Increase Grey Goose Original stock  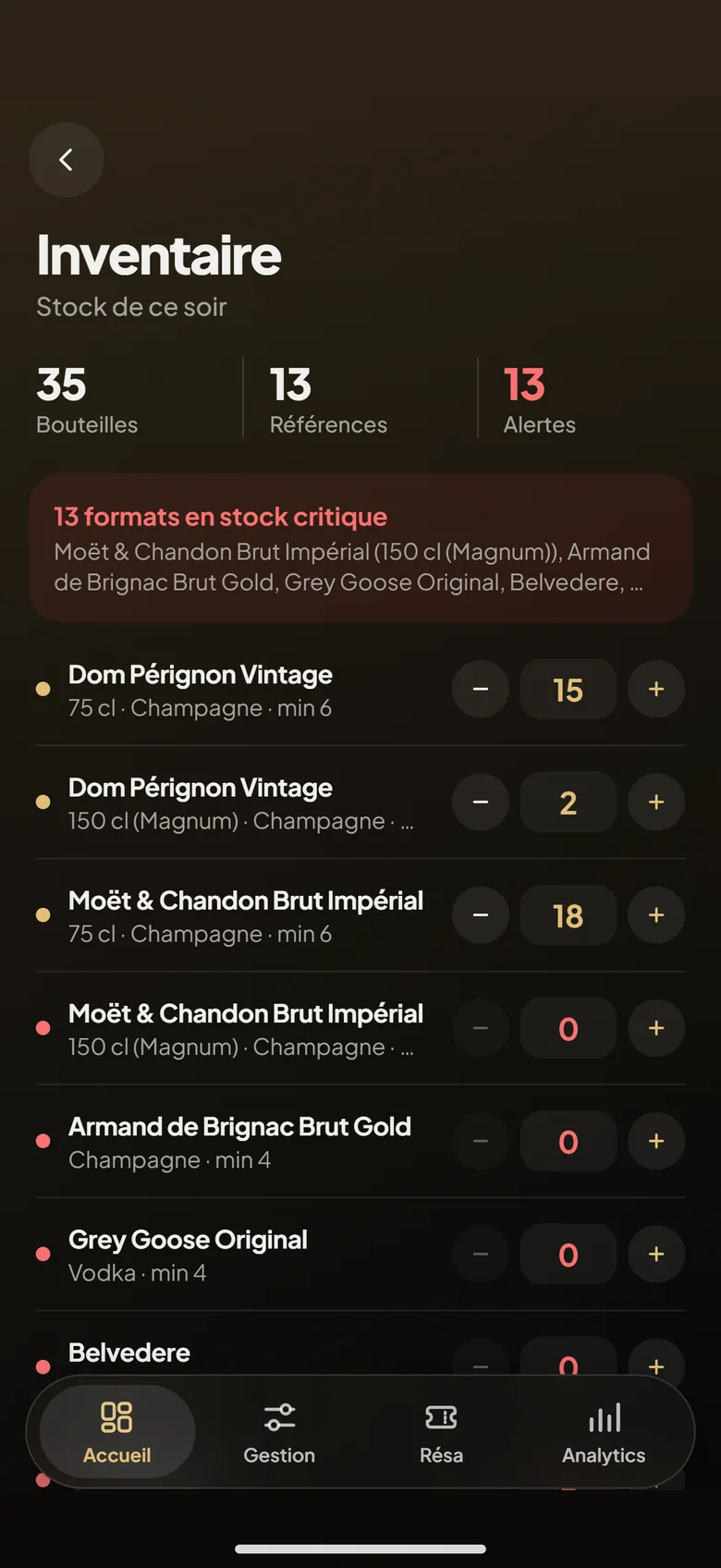click(x=656, y=1255)
